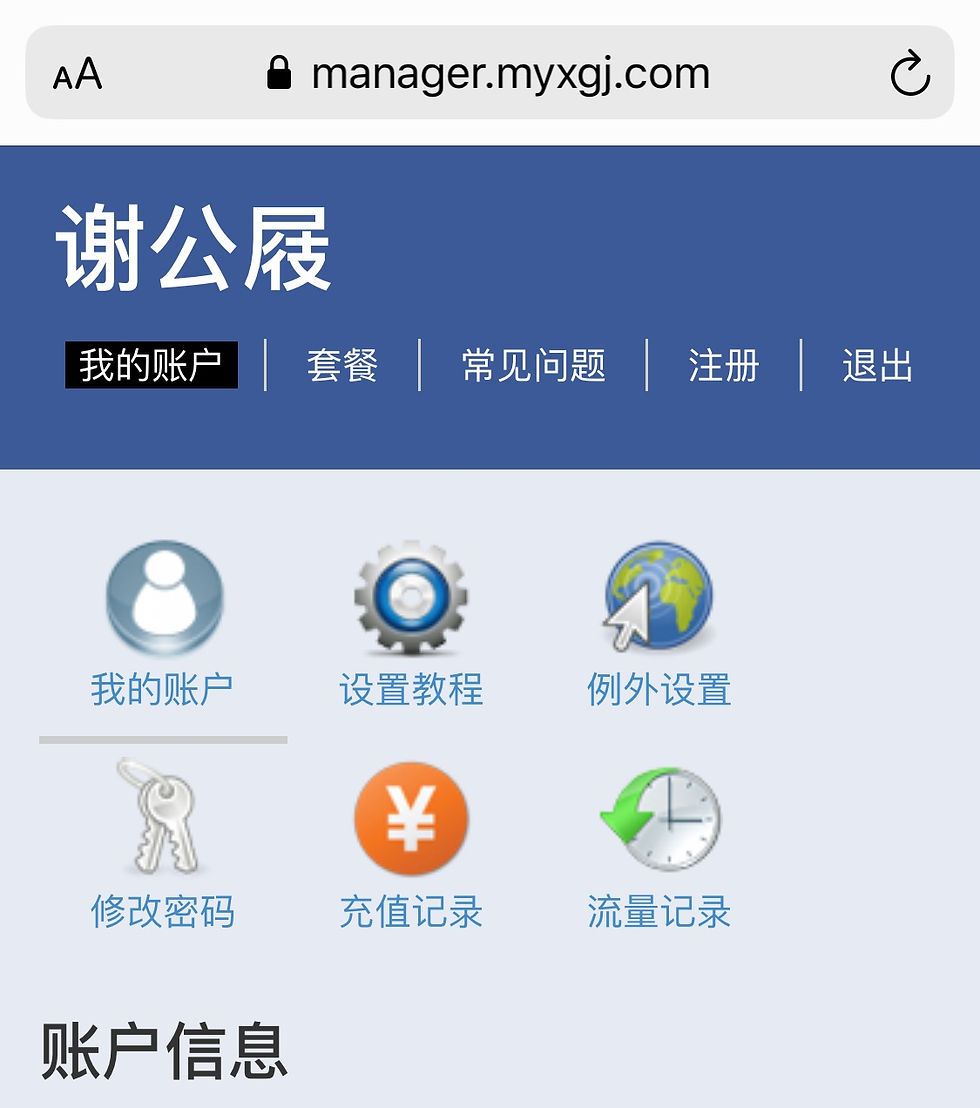Open 常见问题 FAQ page
This screenshot has width=980, height=1108.
533,365
